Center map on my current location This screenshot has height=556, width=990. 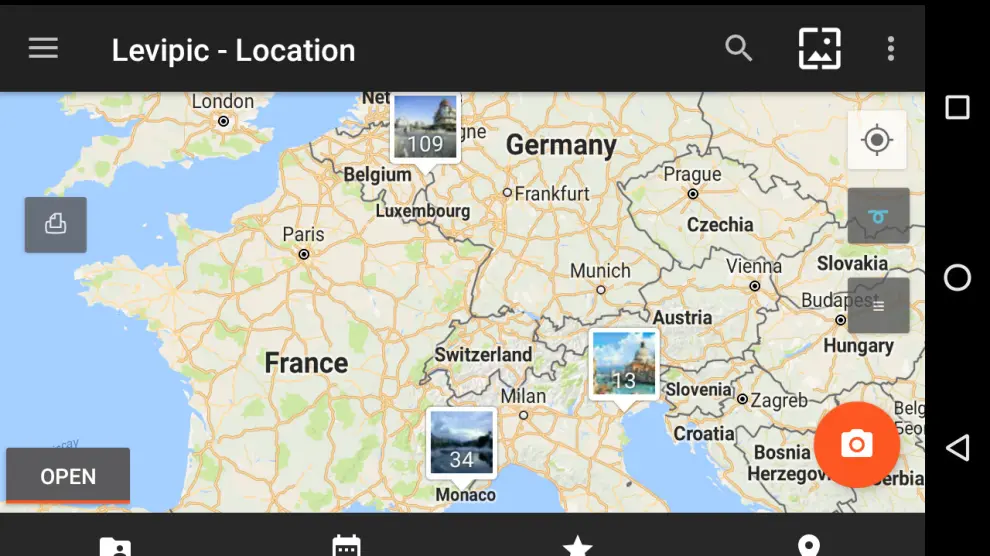[877, 140]
